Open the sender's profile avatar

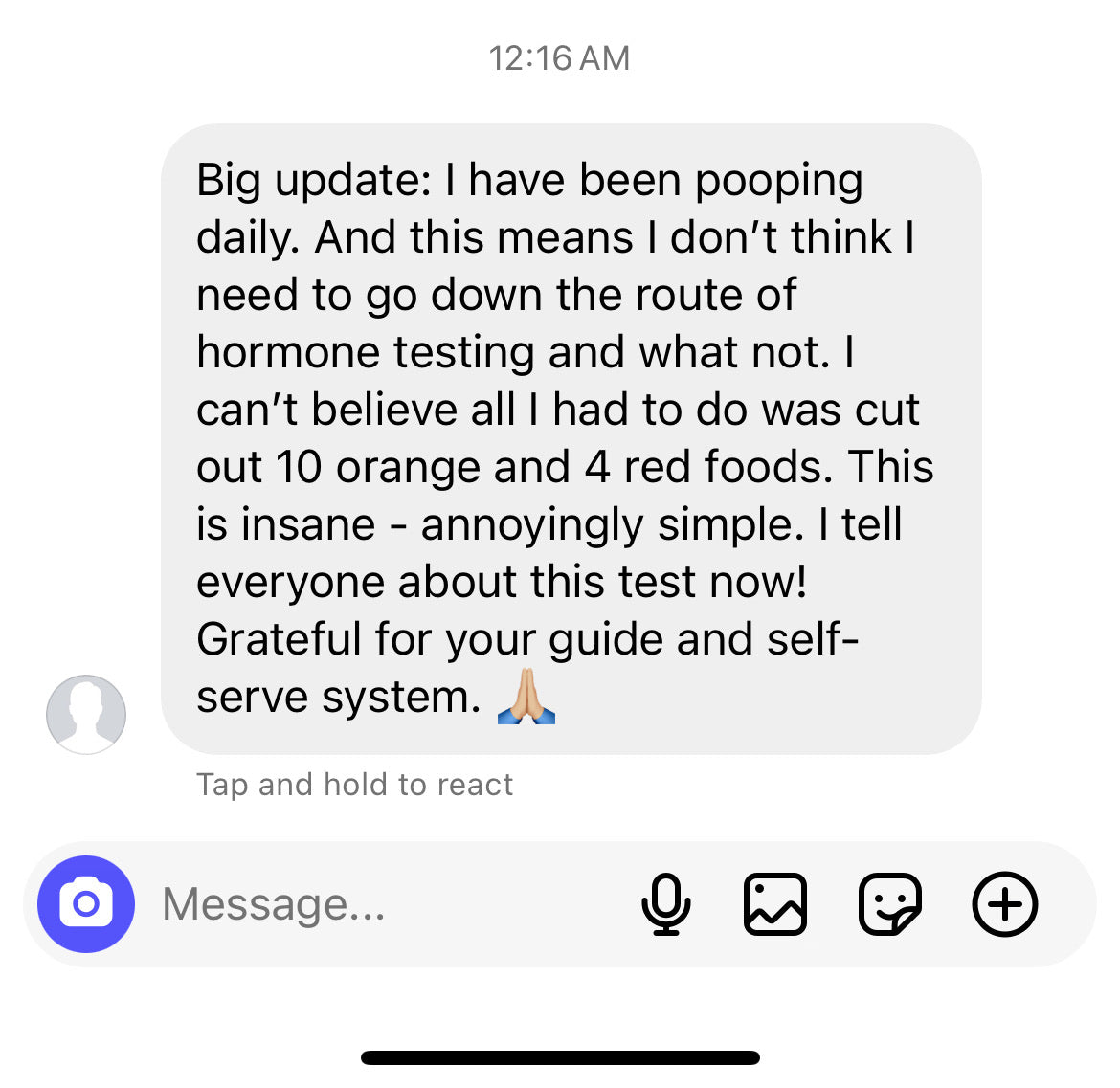coord(86,715)
